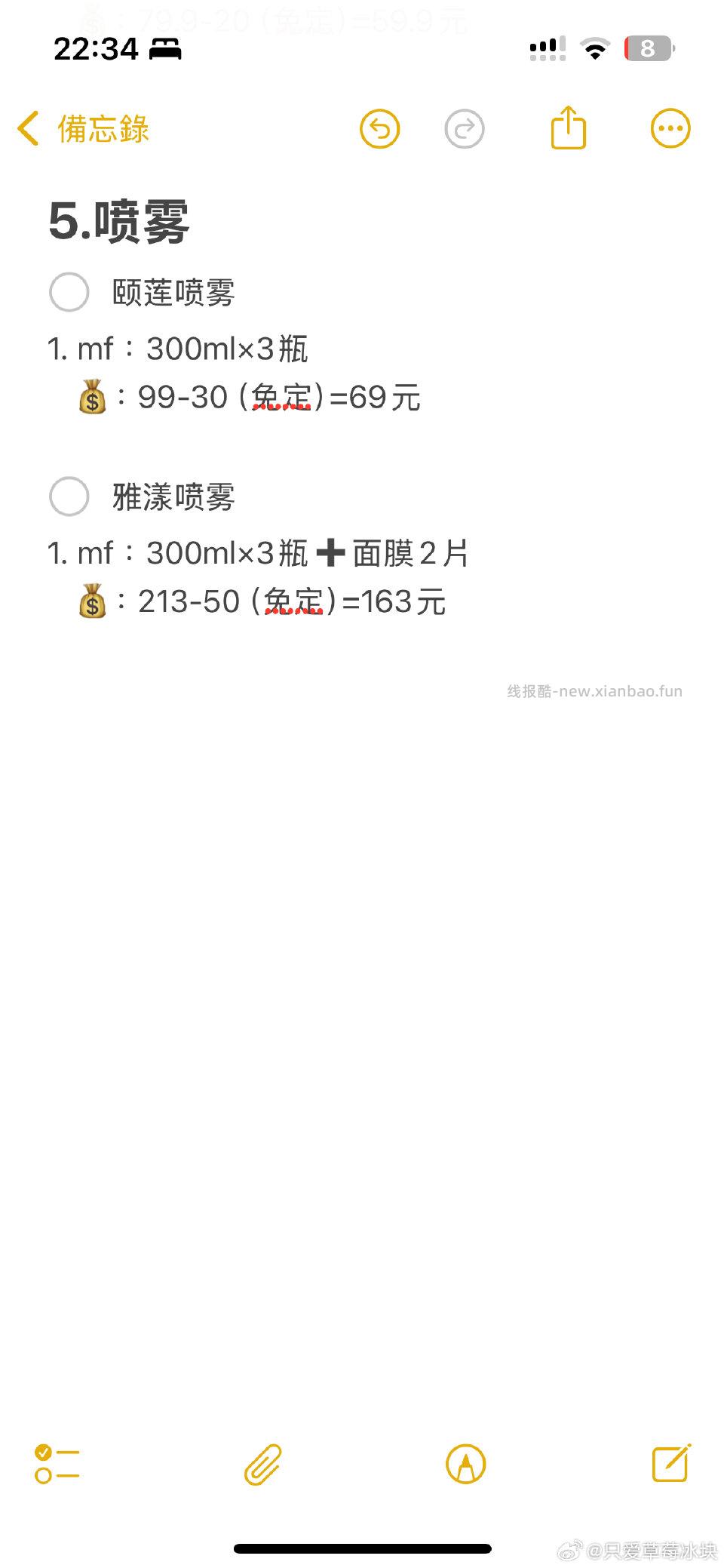Tap the back chevron beside 備忘錄

(x=28, y=128)
